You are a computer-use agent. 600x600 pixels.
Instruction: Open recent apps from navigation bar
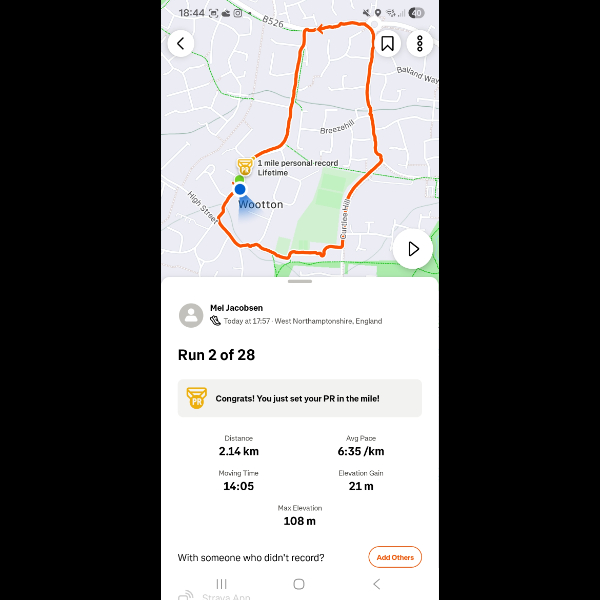[222, 584]
